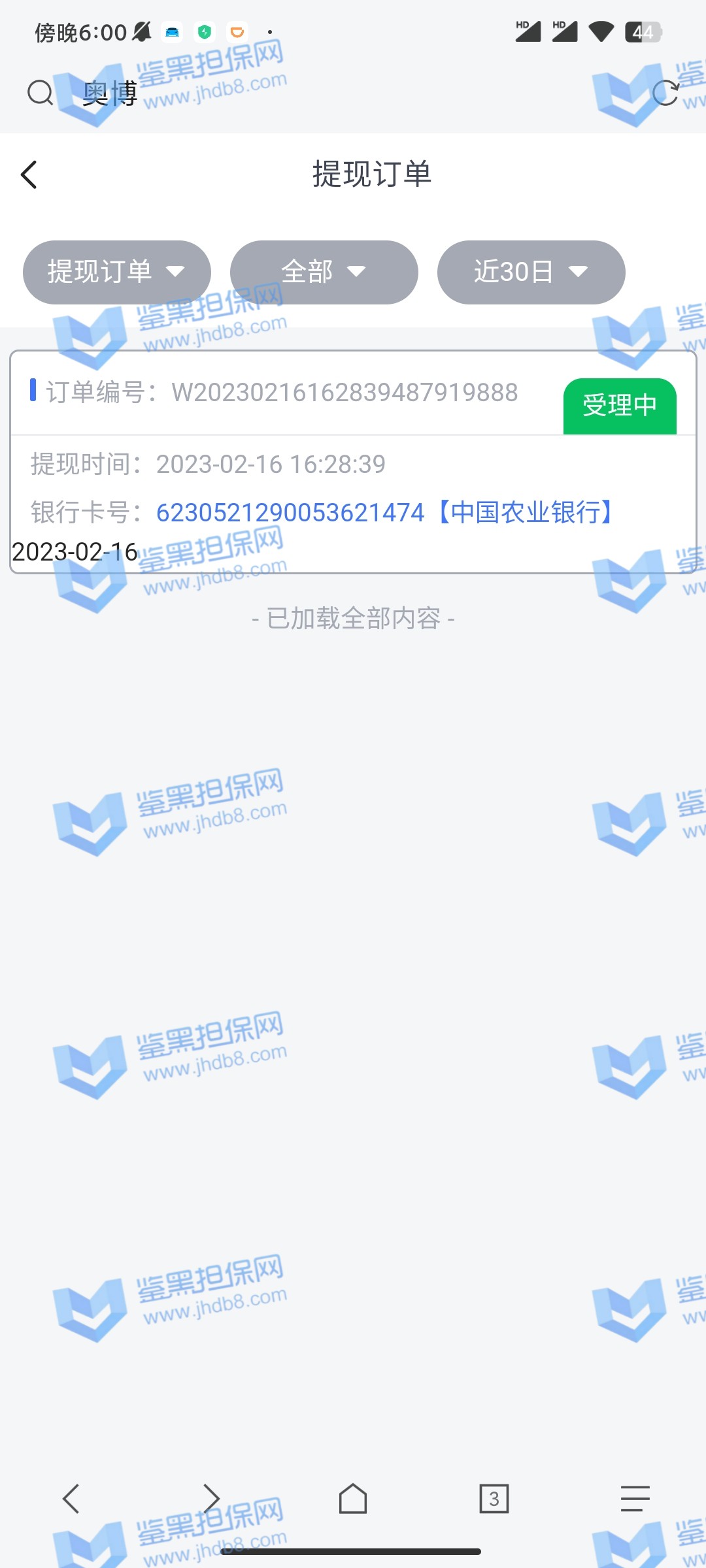Go back from the 提现订单 page
The height and width of the screenshot is (1568, 706).
[x=29, y=175]
